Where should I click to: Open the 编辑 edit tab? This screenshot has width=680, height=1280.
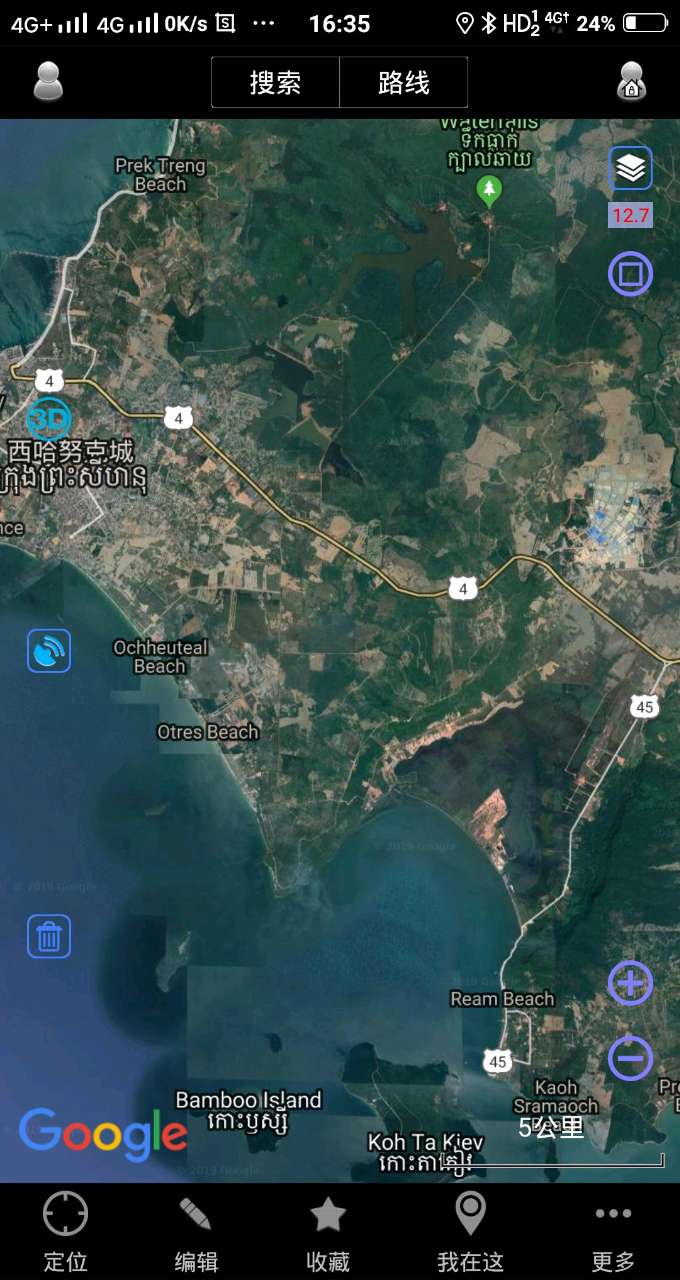pyautogui.click(x=196, y=1233)
